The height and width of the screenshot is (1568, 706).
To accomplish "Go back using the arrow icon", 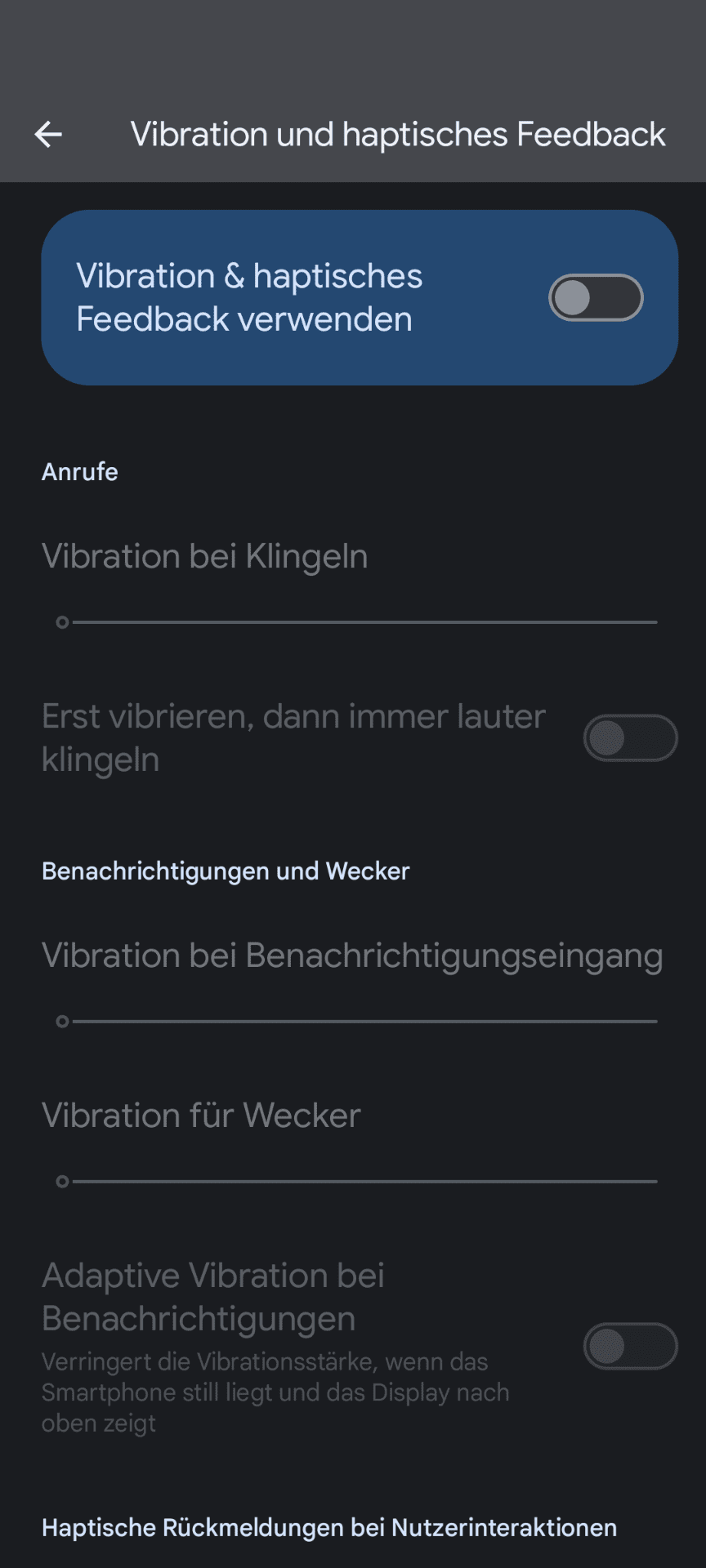I will pyautogui.click(x=48, y=135).
